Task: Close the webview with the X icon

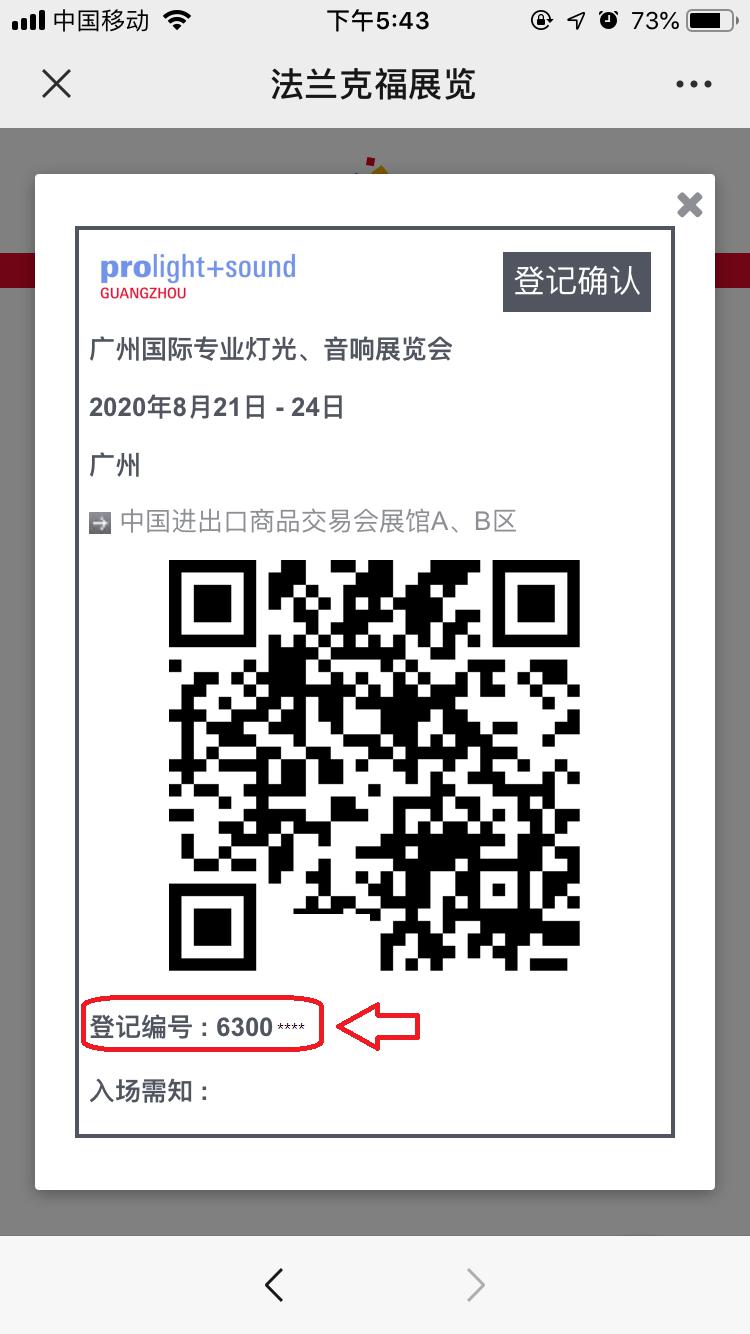Action: pyautogui.click(x=57, y=84)
